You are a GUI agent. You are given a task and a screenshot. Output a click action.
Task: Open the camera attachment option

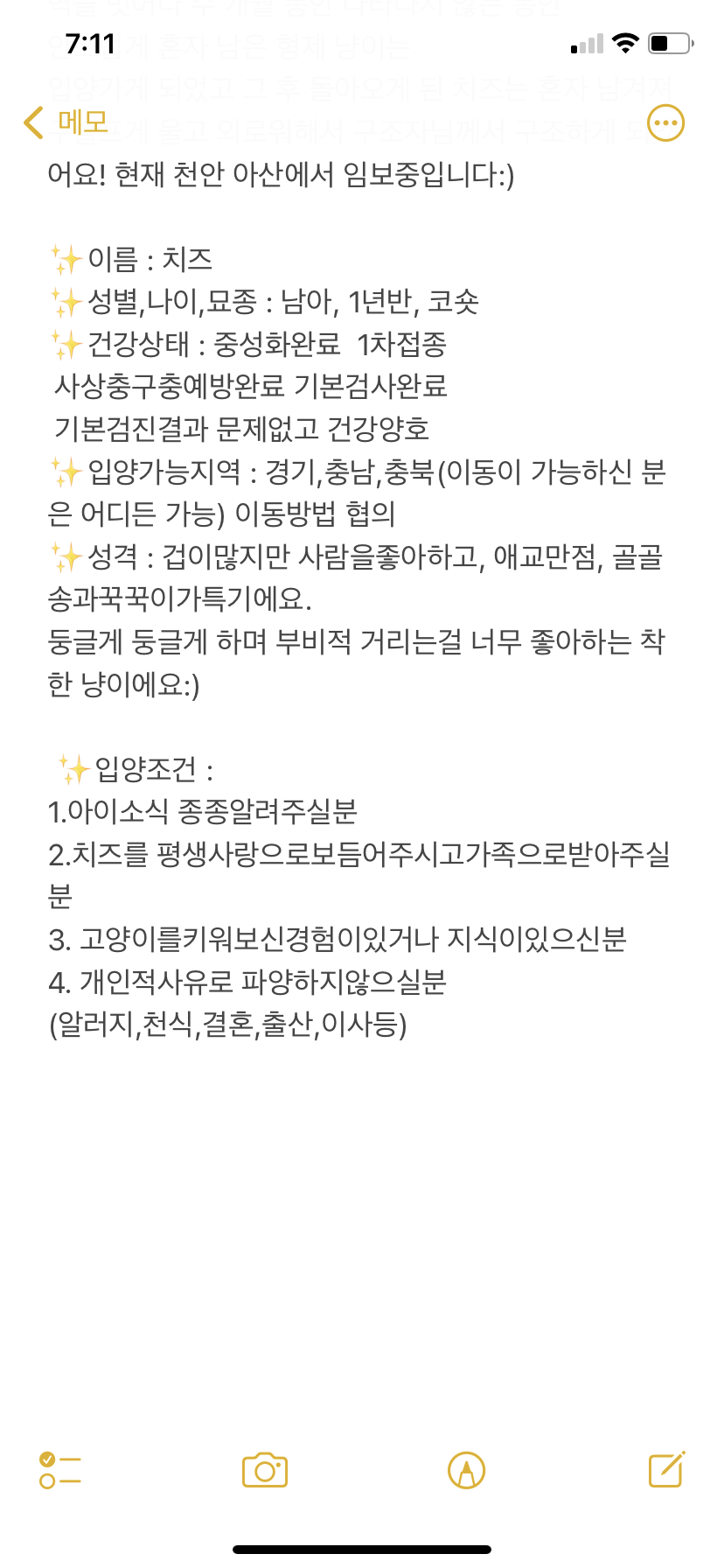pos(265,1470)
